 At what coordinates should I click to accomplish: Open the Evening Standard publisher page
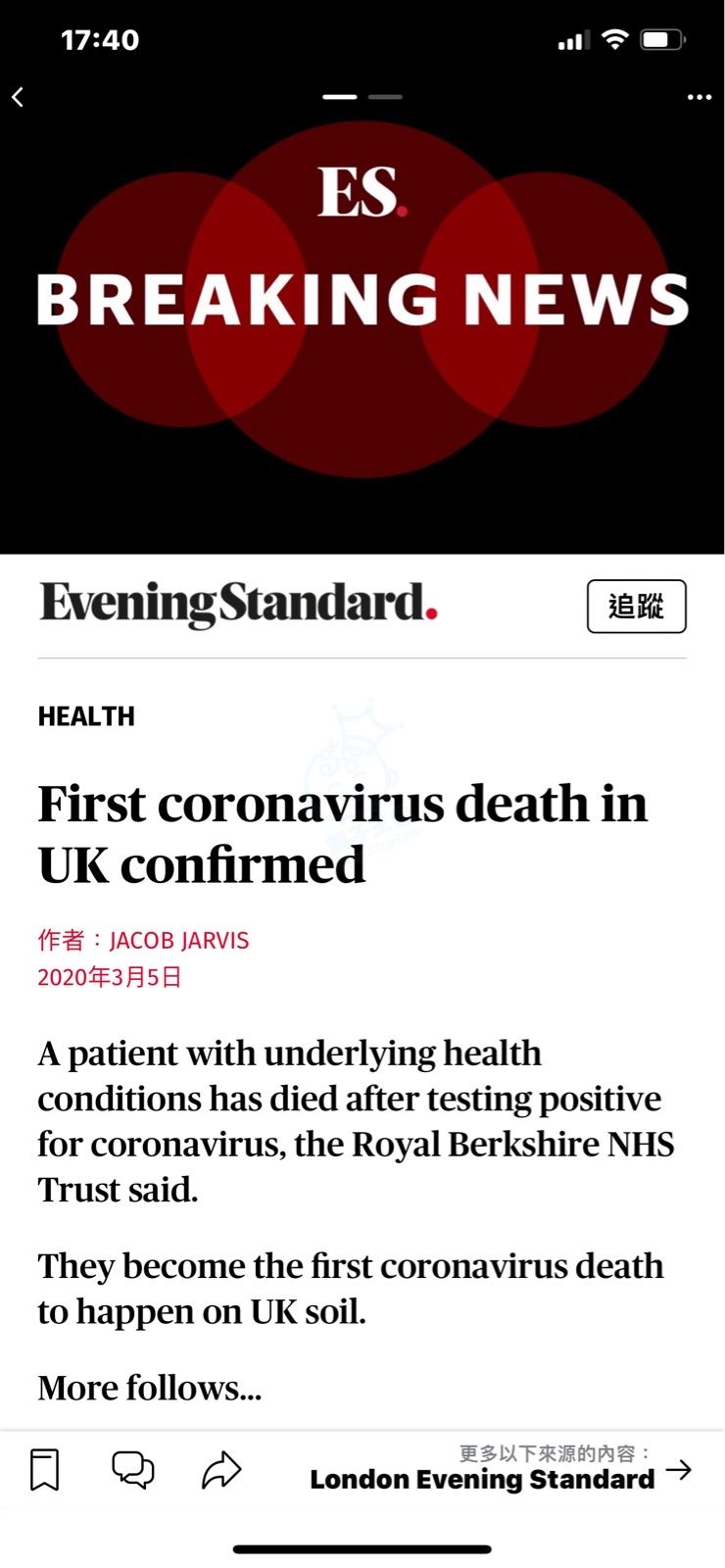(238, 604)
